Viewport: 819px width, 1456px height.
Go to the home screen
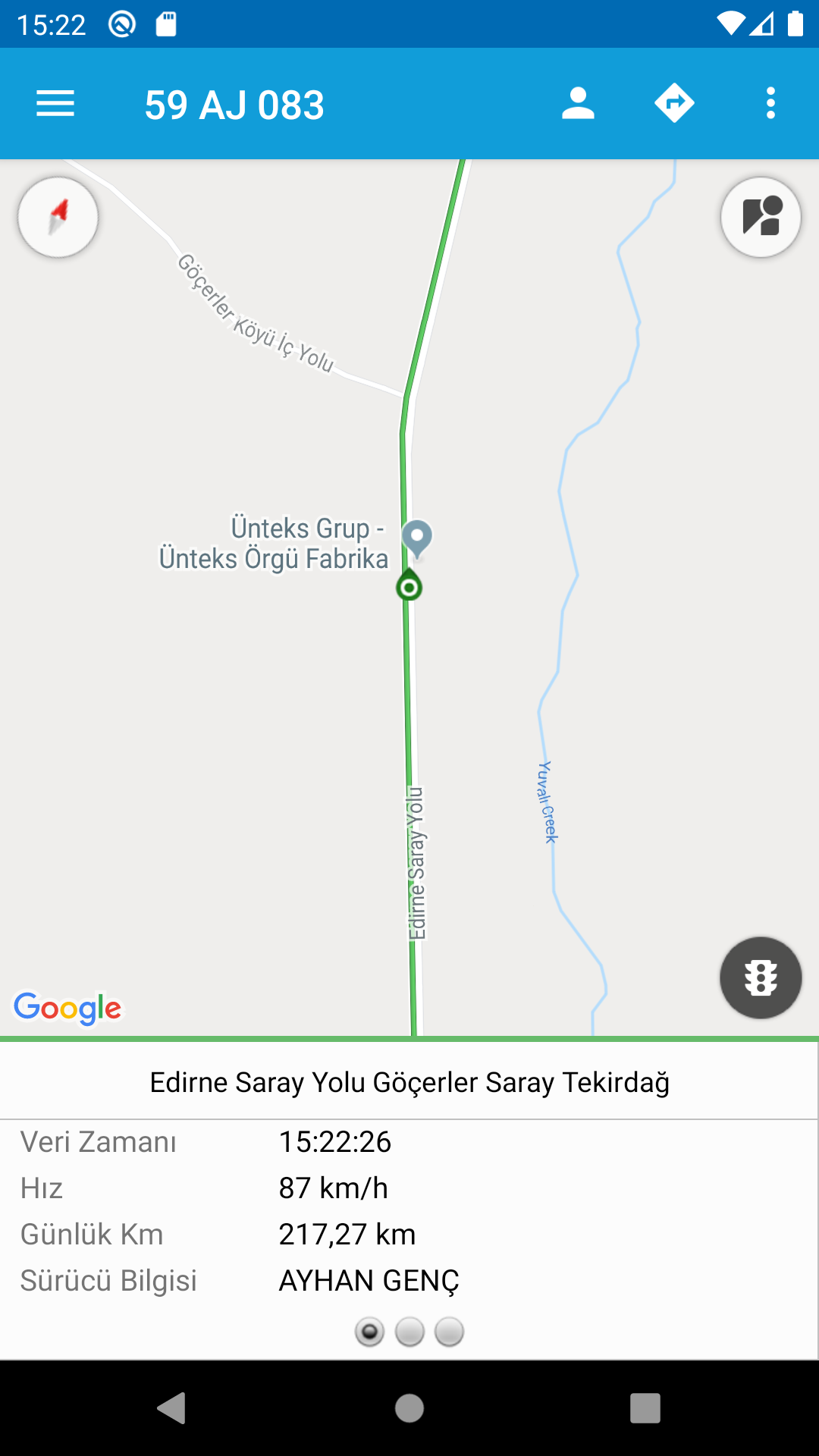[409, 1408]
